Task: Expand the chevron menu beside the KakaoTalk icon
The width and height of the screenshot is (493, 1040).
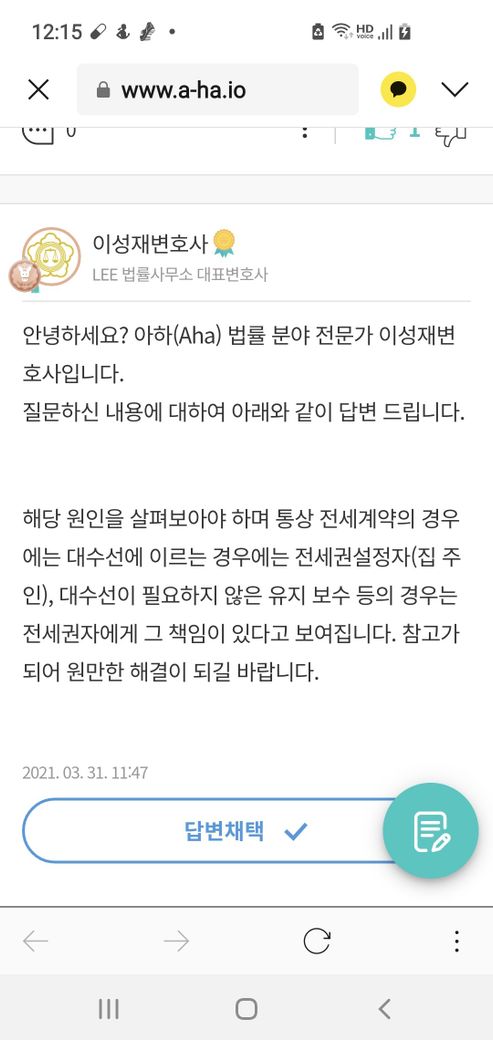Action: pos(455,90)
